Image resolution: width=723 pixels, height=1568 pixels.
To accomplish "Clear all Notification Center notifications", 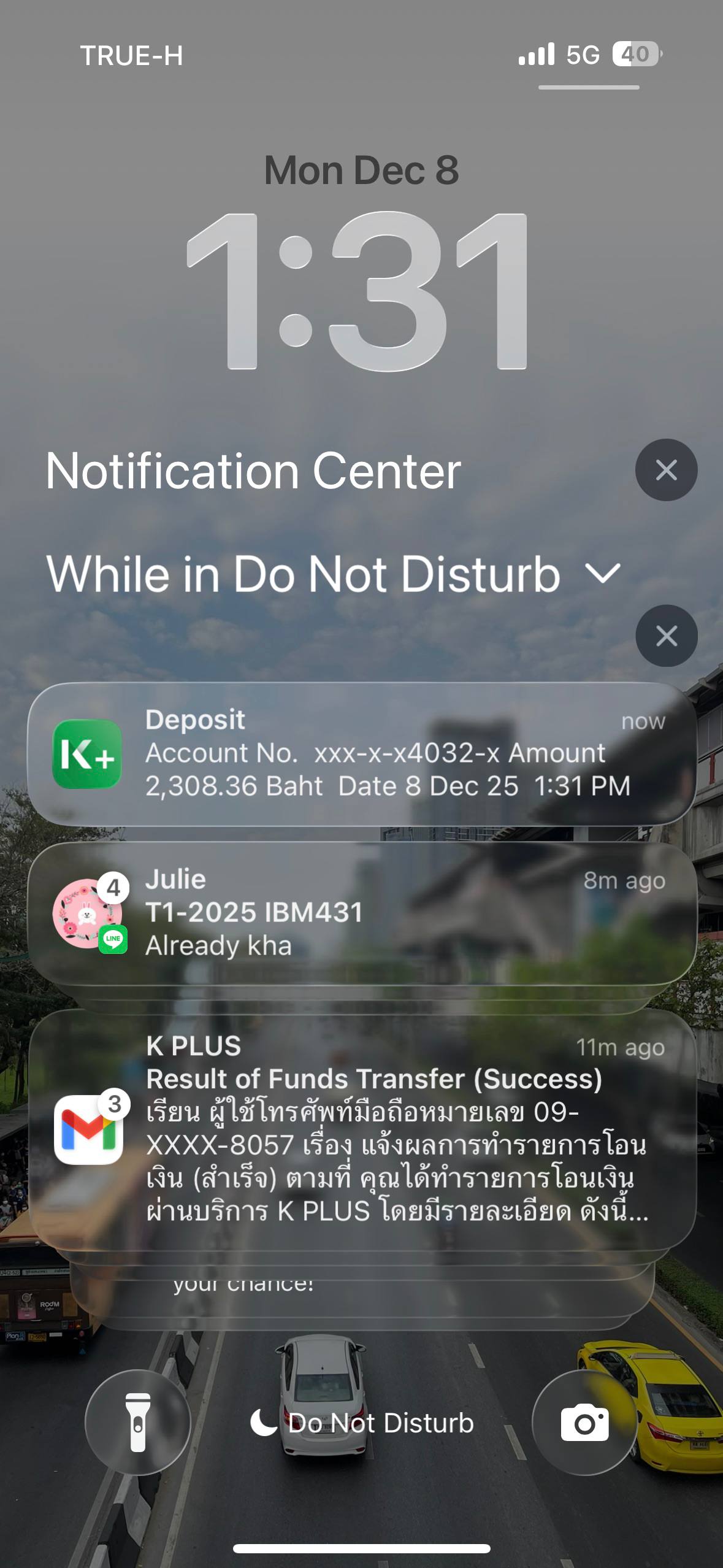I will point(666,470).
